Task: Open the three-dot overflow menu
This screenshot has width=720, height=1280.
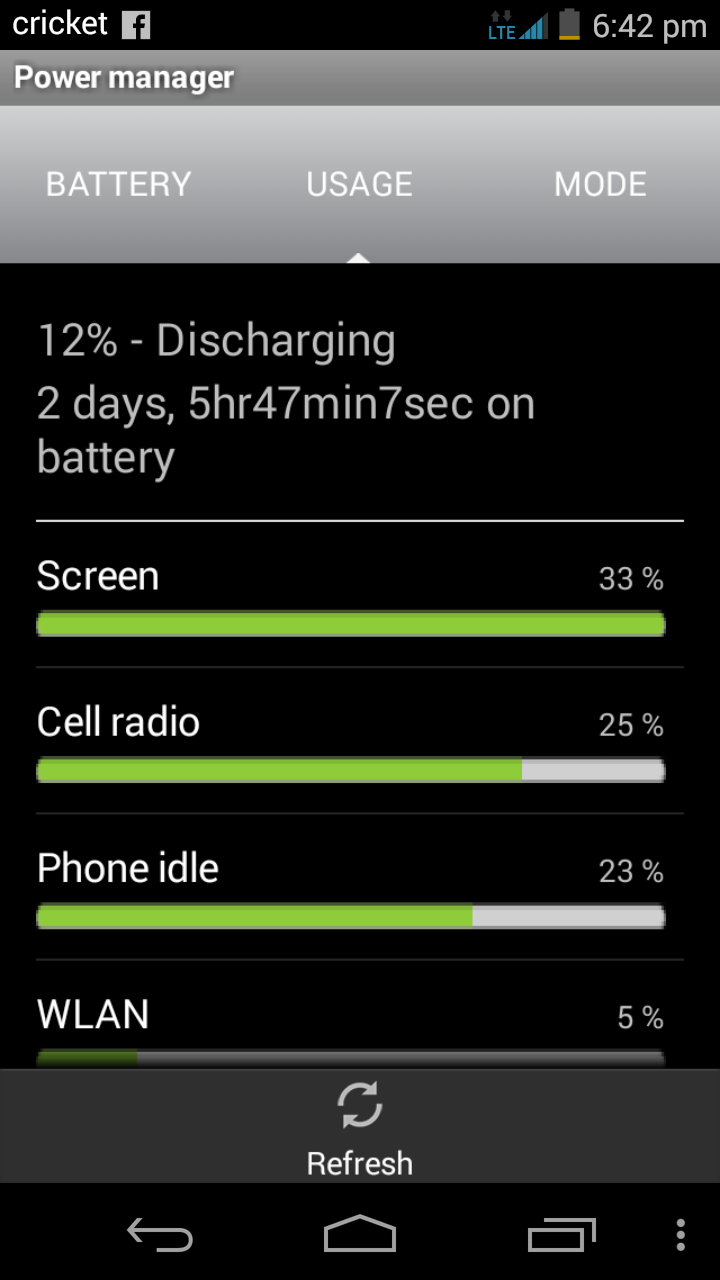Action: click(680, 1235)
